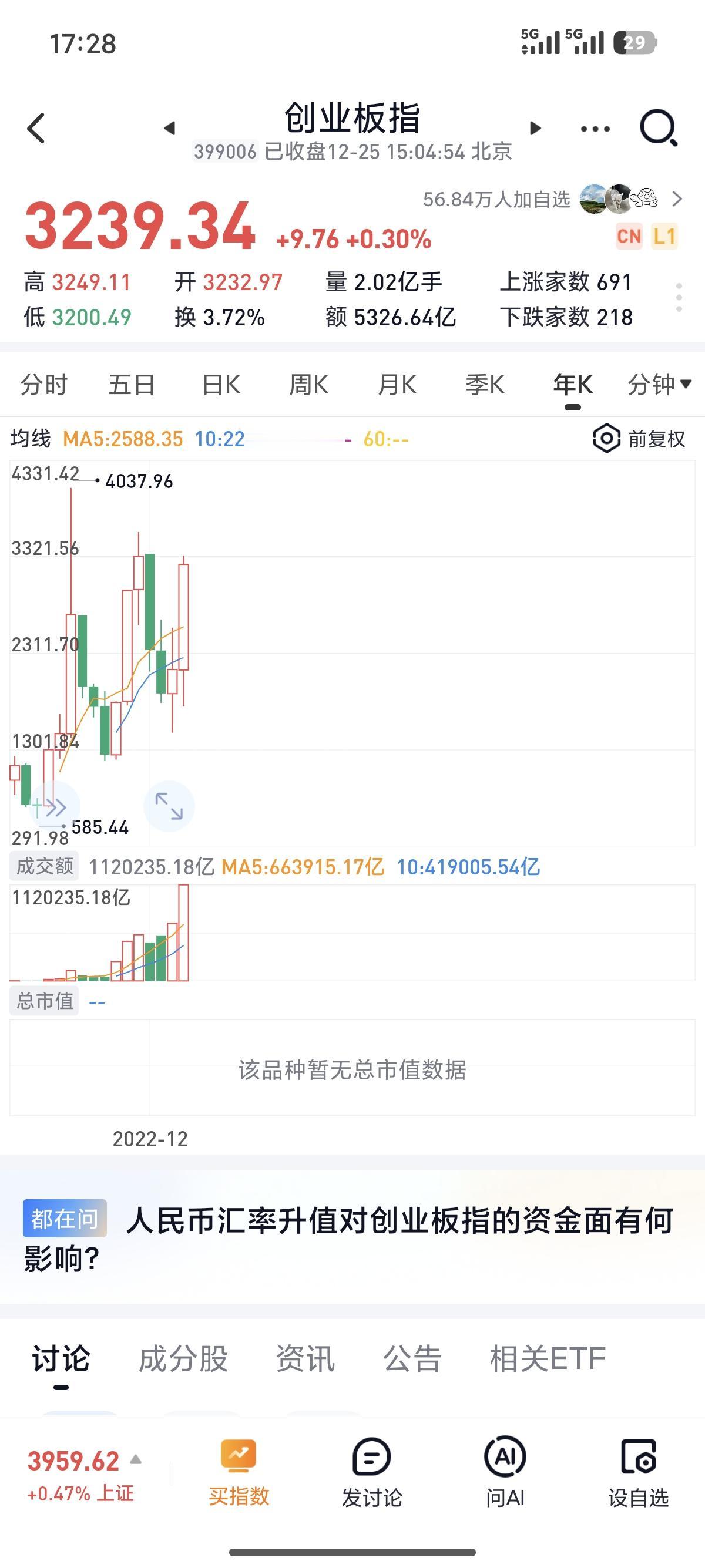Switch to the 月K monthly chart tab
Screen dimensions: 705x1568
pos(397,384)
